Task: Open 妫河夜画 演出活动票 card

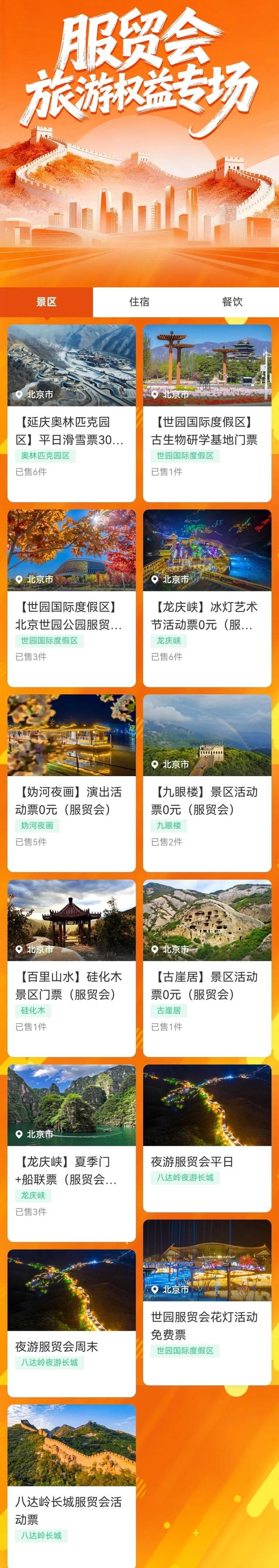Action: (x=71, y=784)
